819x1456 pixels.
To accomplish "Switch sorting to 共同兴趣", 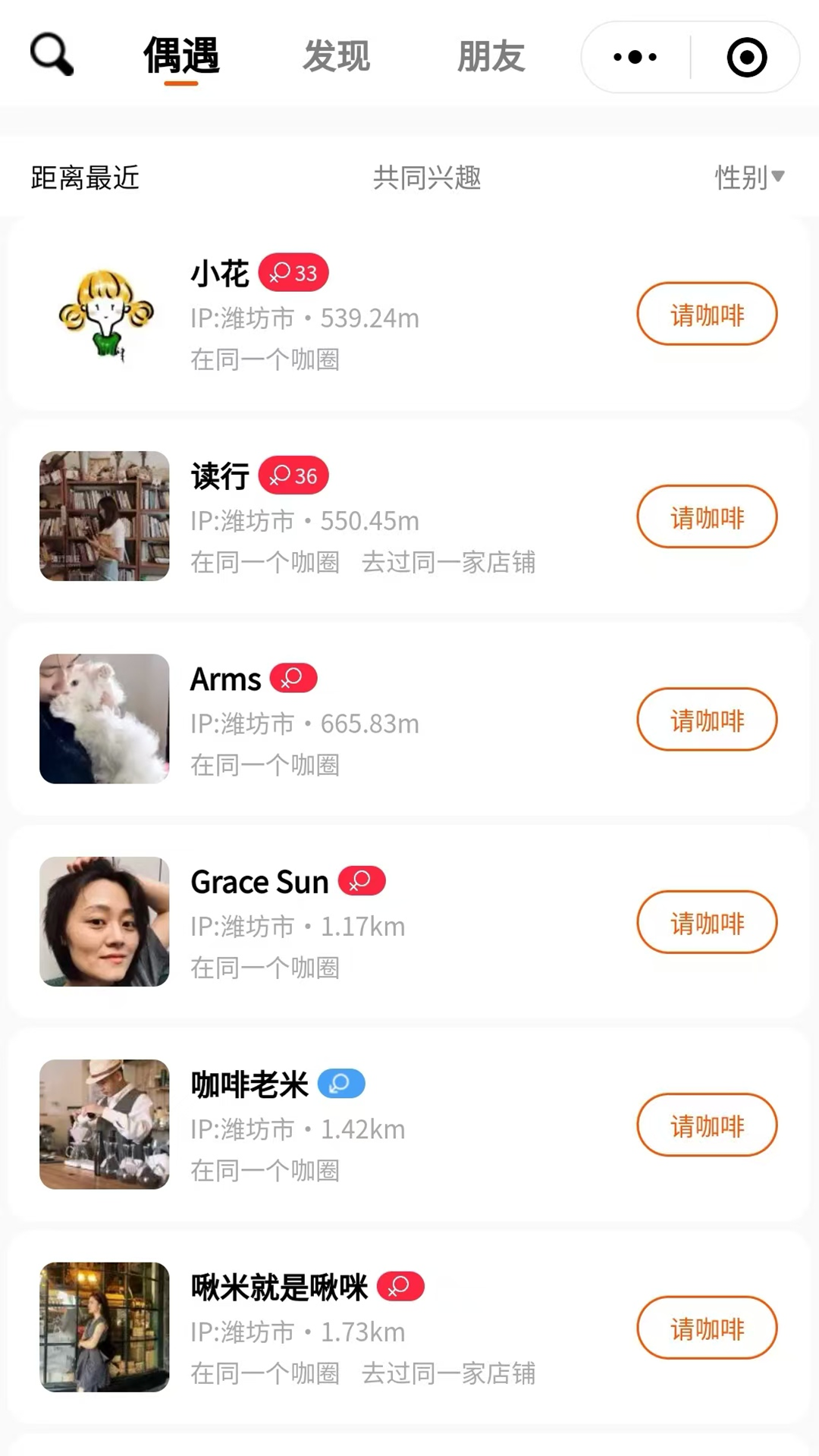I will [x=427, y=179].
